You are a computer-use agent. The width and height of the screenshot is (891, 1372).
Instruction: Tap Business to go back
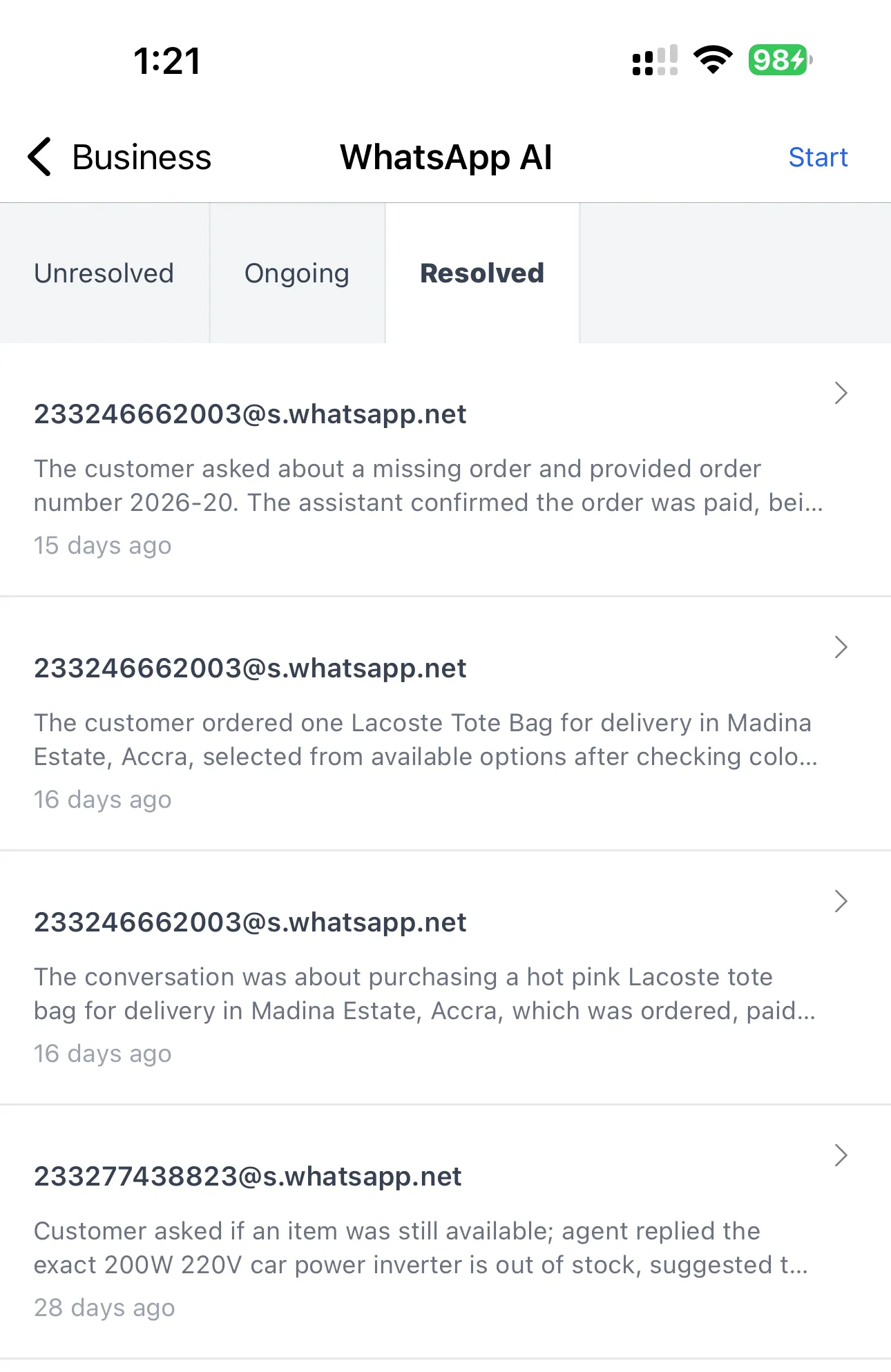(140, 157)
